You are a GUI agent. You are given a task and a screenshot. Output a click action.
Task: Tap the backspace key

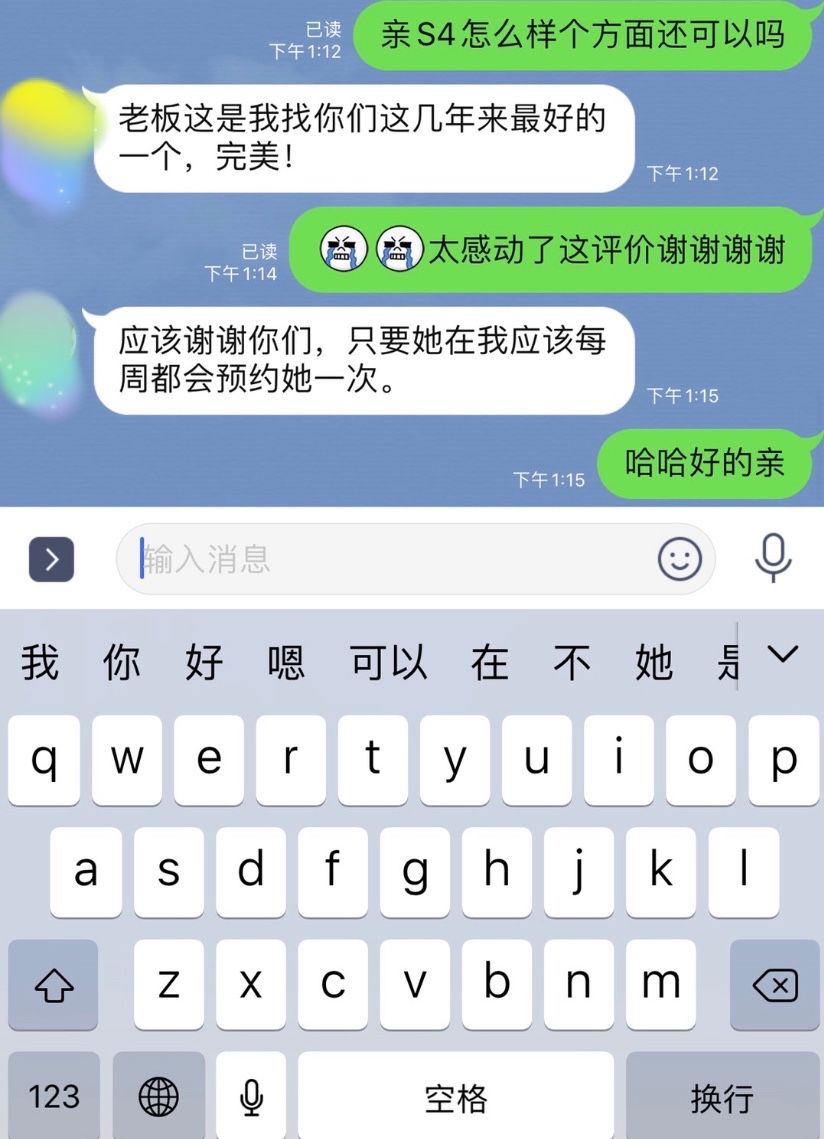774,986
